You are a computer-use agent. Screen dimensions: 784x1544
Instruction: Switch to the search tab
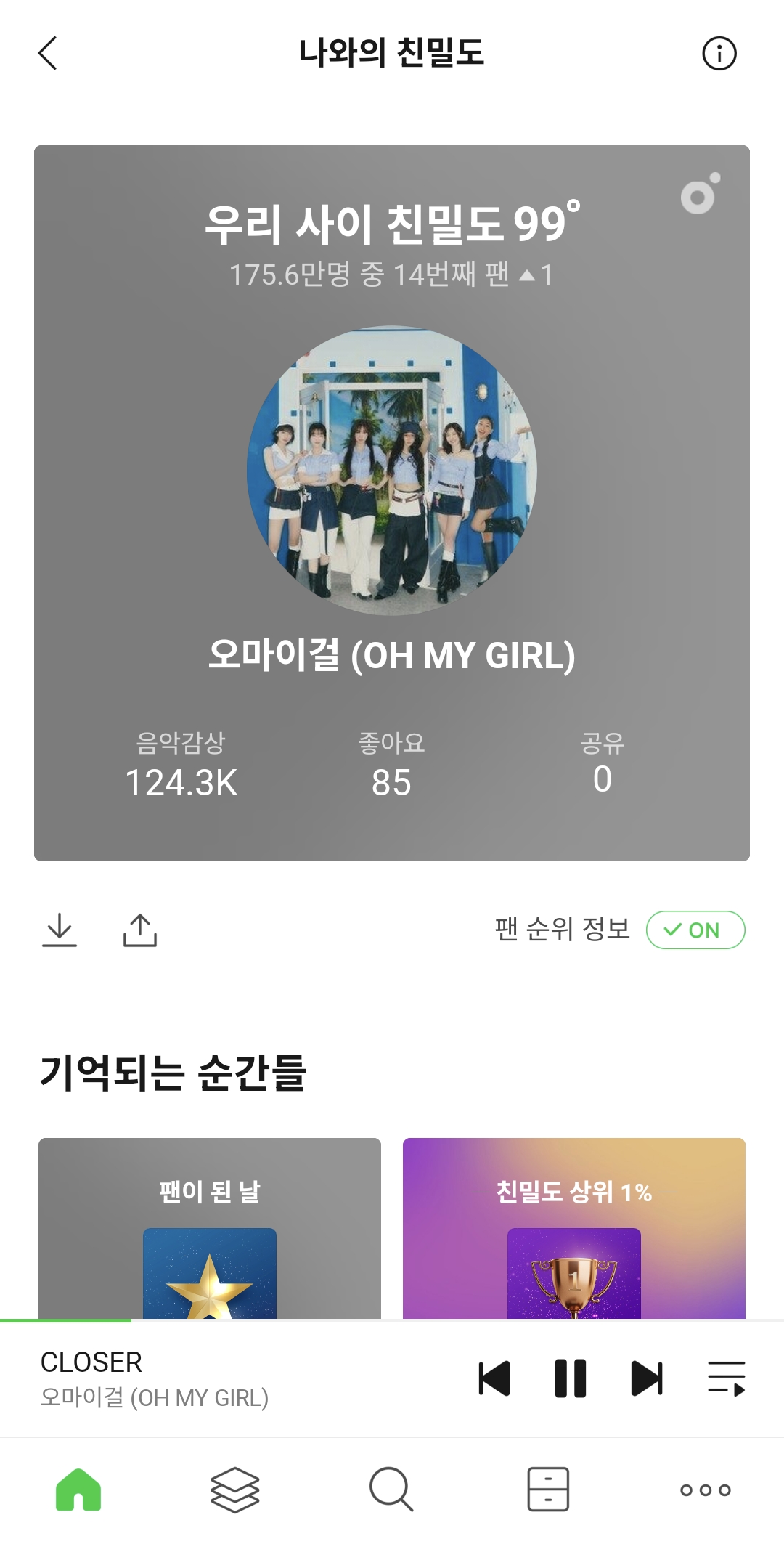click(x=391, y=1490)
